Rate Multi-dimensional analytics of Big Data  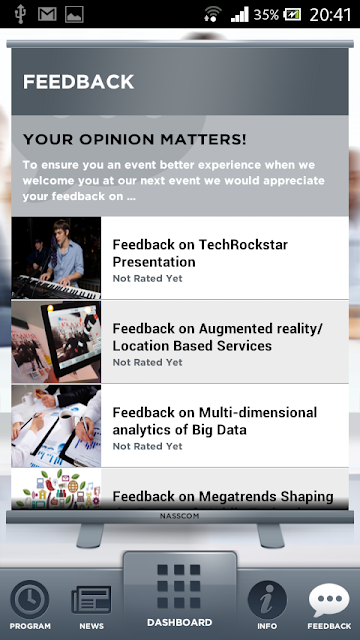point(180,426)
